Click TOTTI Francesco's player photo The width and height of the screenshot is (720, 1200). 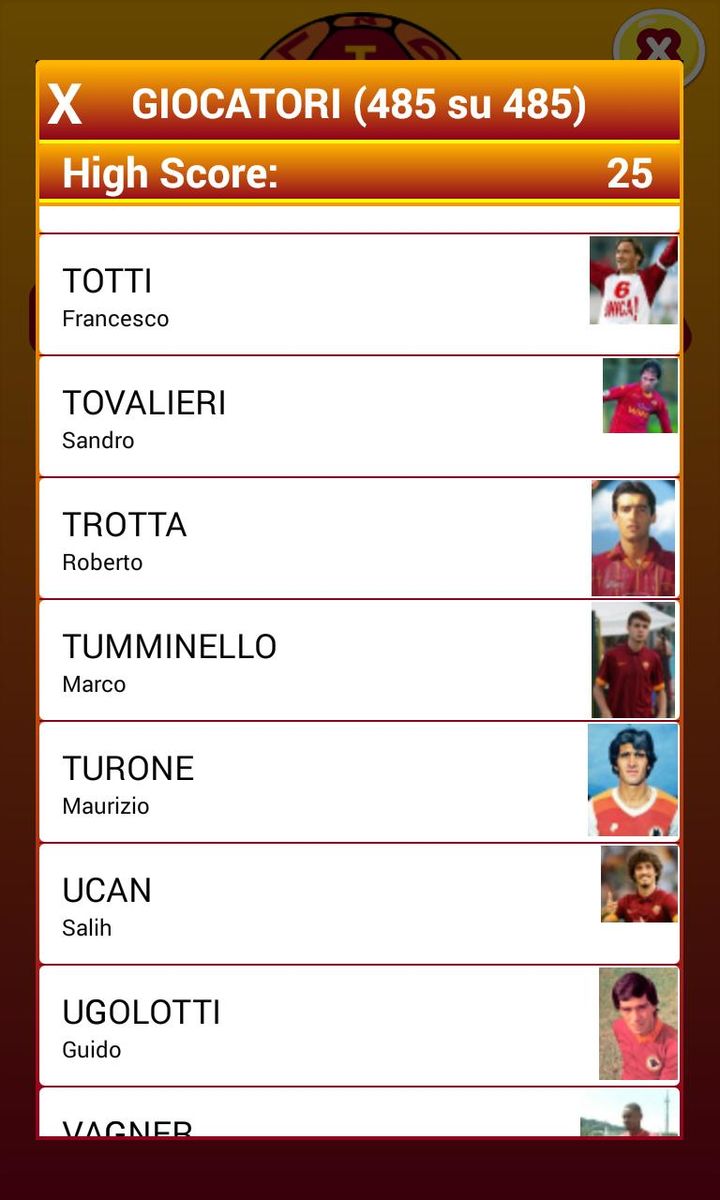tap(633, 281)
